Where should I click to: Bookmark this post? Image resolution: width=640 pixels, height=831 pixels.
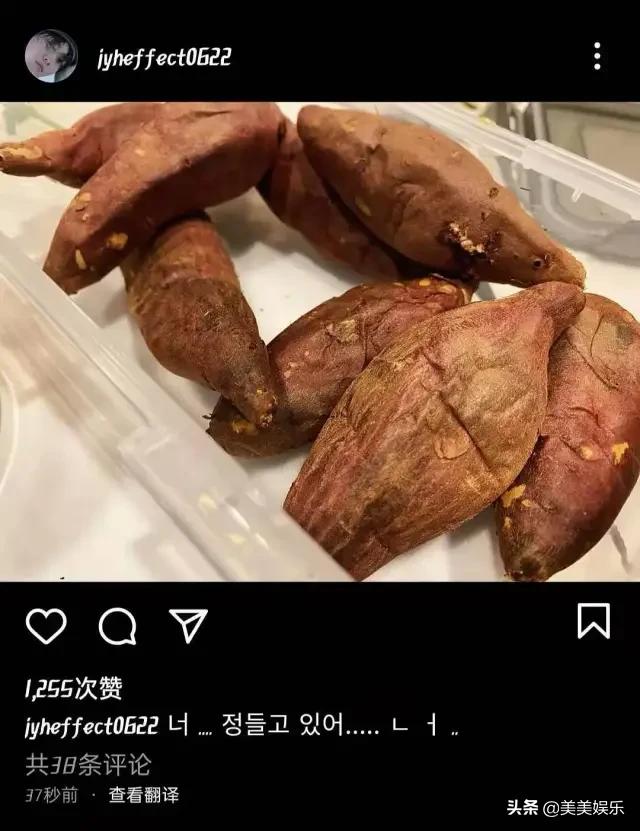pos(593,621)
